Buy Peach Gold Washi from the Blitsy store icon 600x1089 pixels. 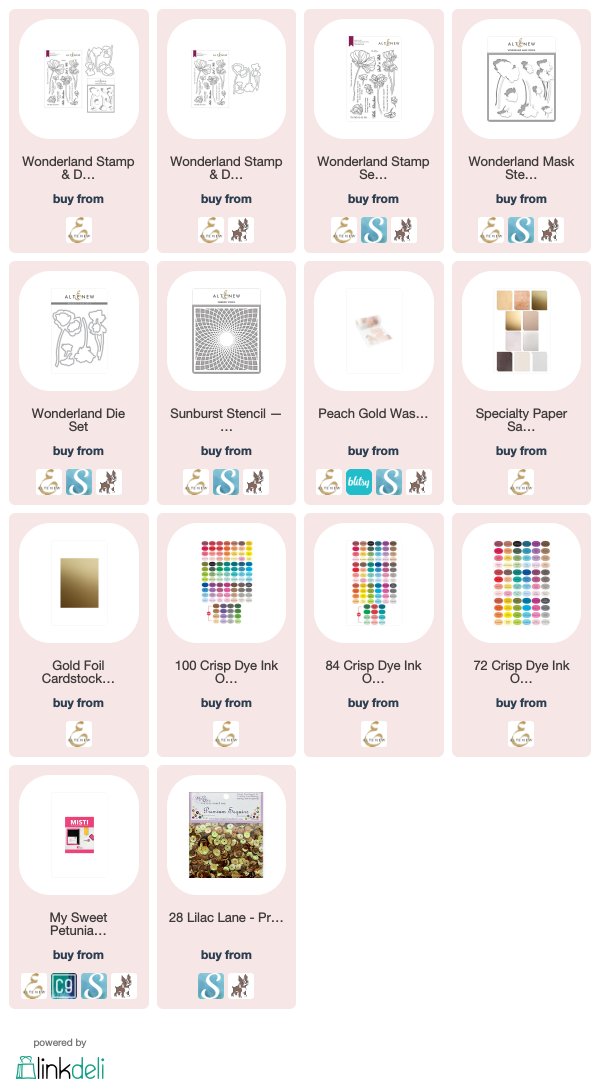358,482
